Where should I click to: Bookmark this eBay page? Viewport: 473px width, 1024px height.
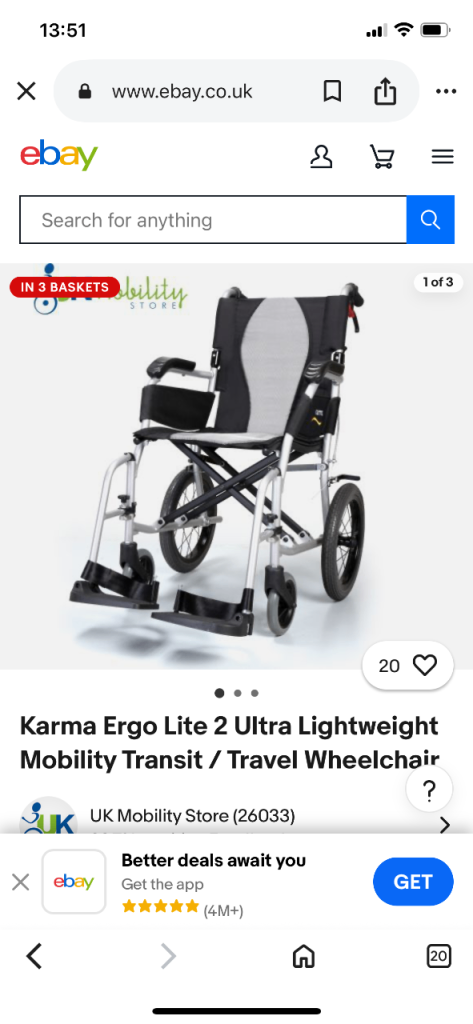[333, 91]
